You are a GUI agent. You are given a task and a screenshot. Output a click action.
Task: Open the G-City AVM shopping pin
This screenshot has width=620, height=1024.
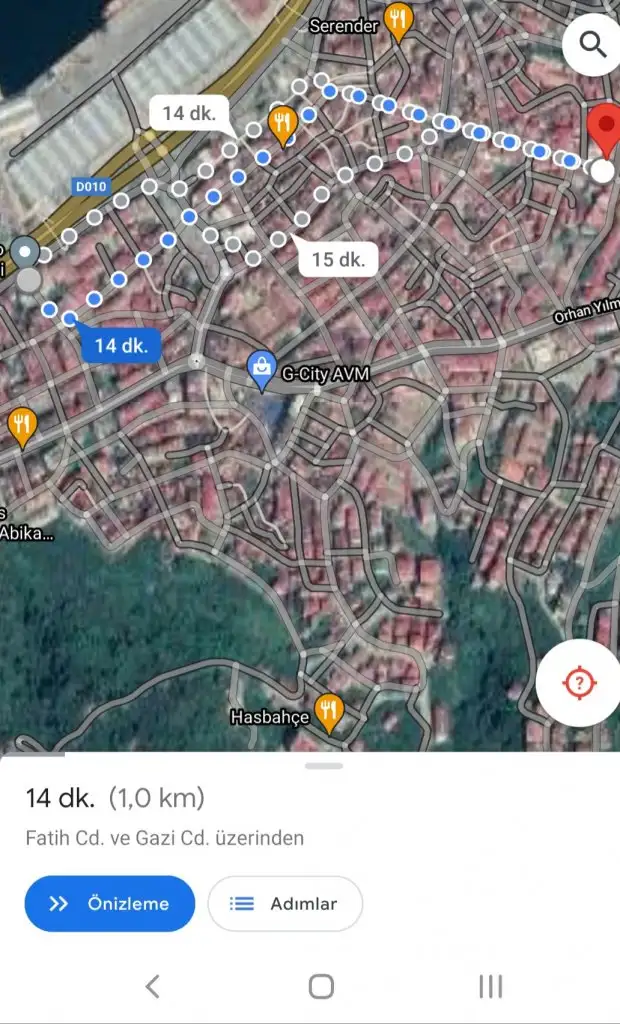point(262,371)
